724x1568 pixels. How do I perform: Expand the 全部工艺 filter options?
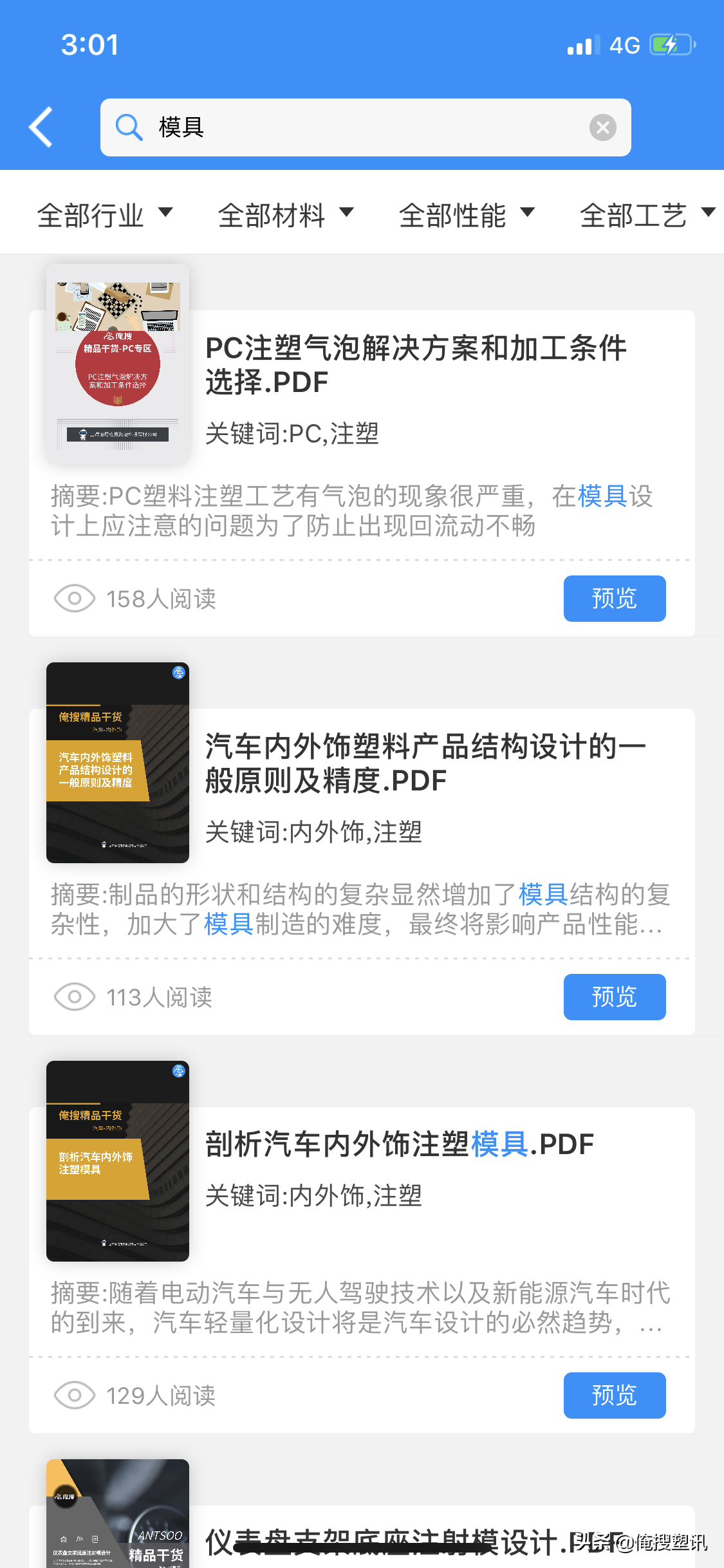click(x=646, y=215)
